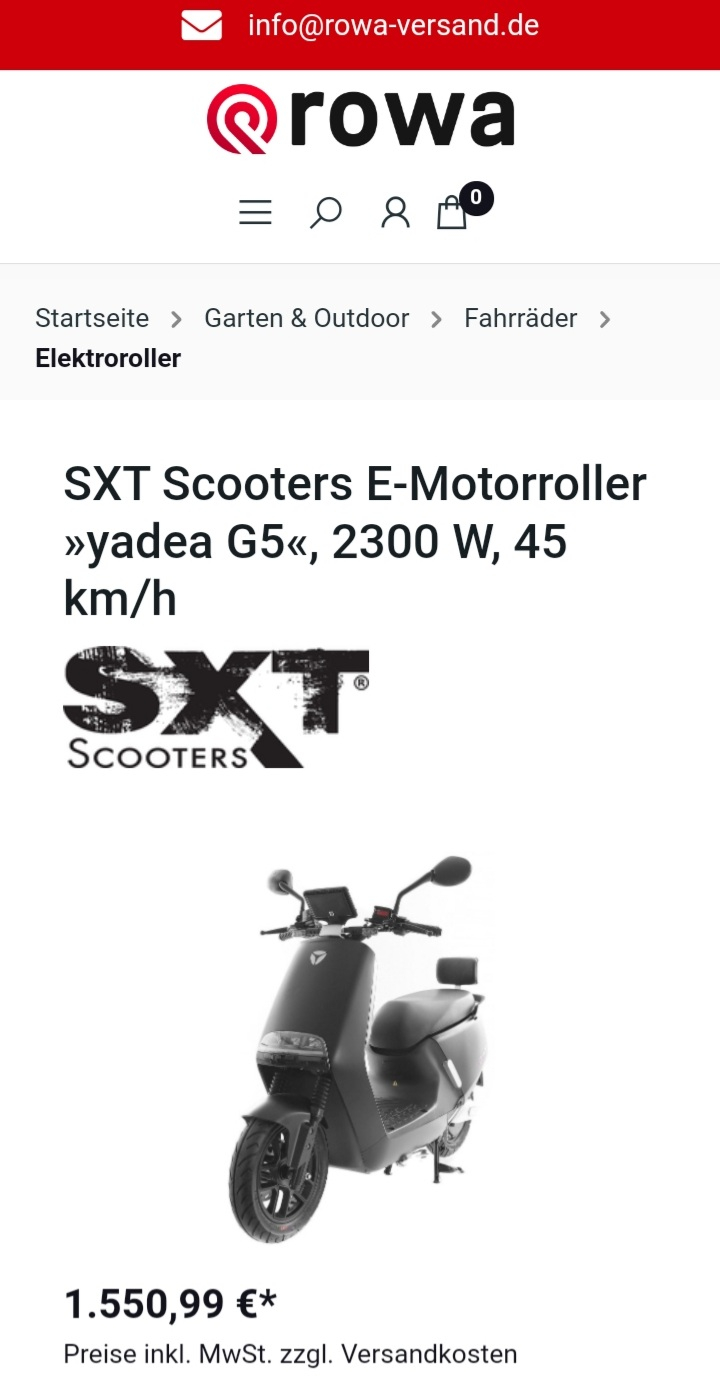Open the Versandkosten shipping info link
The height and width of the screenshot is (1384, 720).
[x=429, y=1354]
